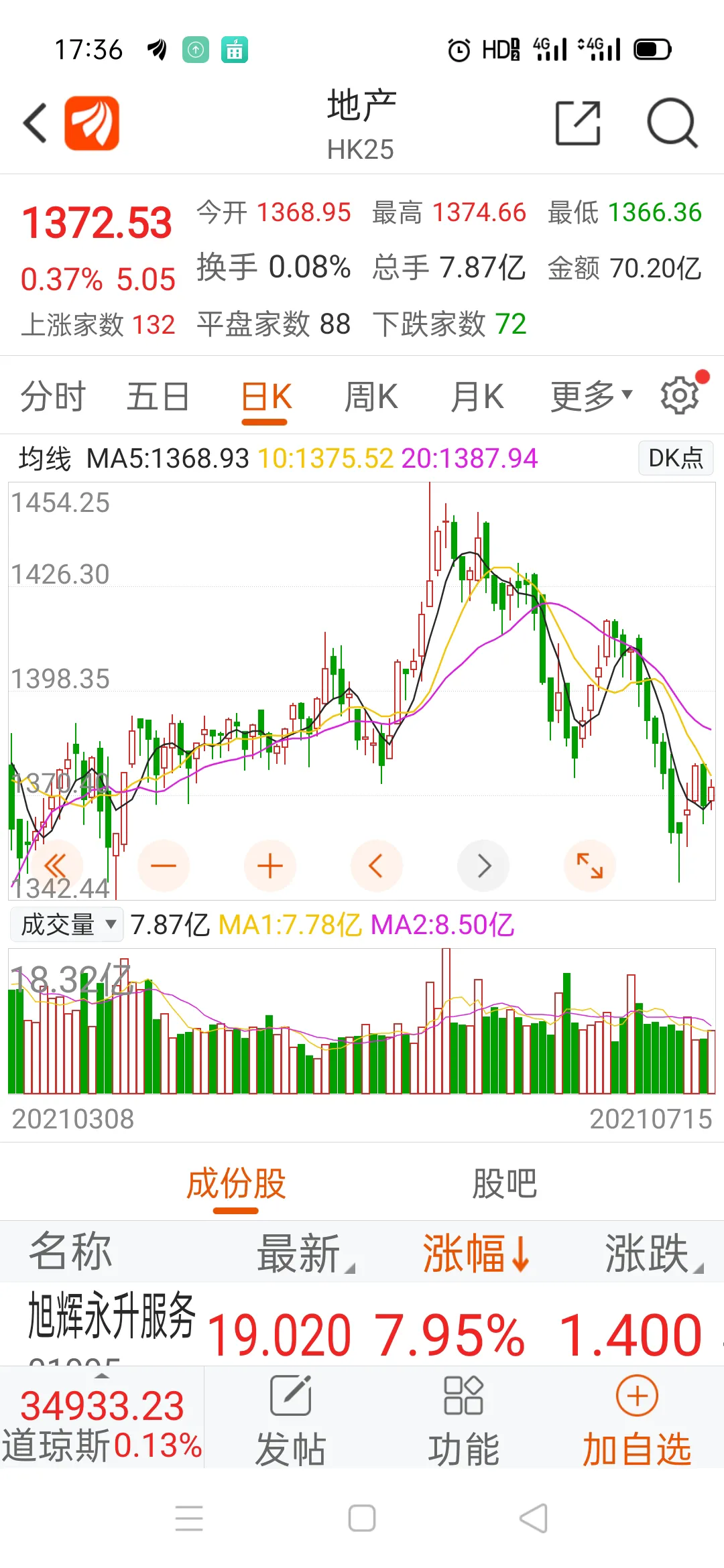The image size is (724, 1568).
Task: Open chart settings gear icon
Action: click(680, 395)
